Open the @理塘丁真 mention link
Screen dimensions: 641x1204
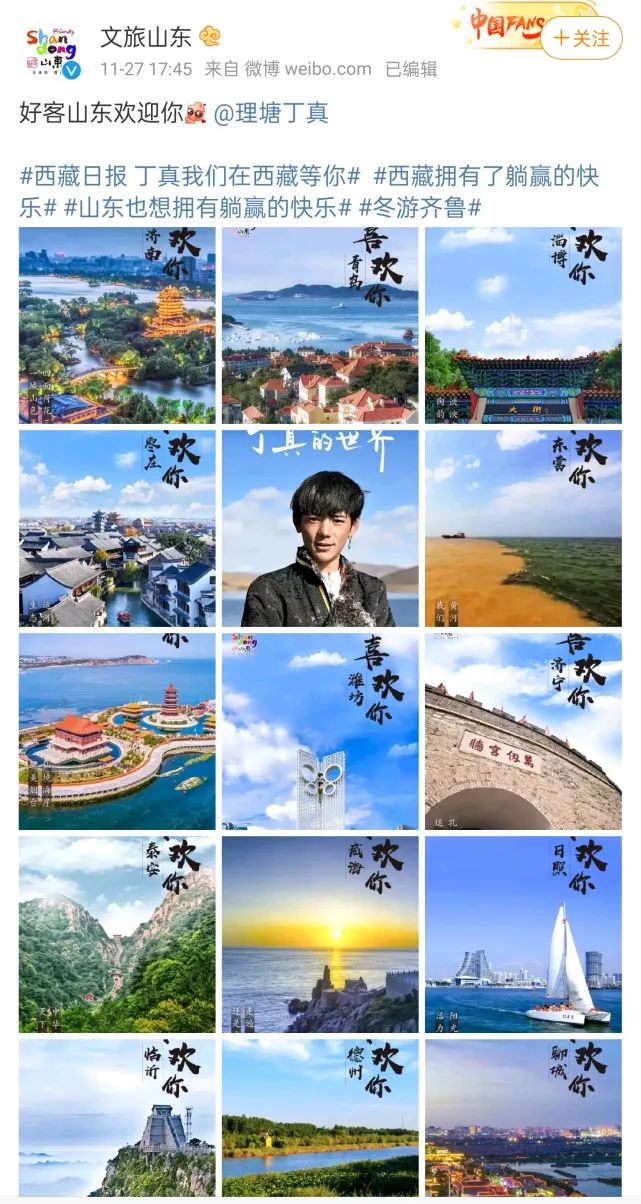[x=270, y=113]
